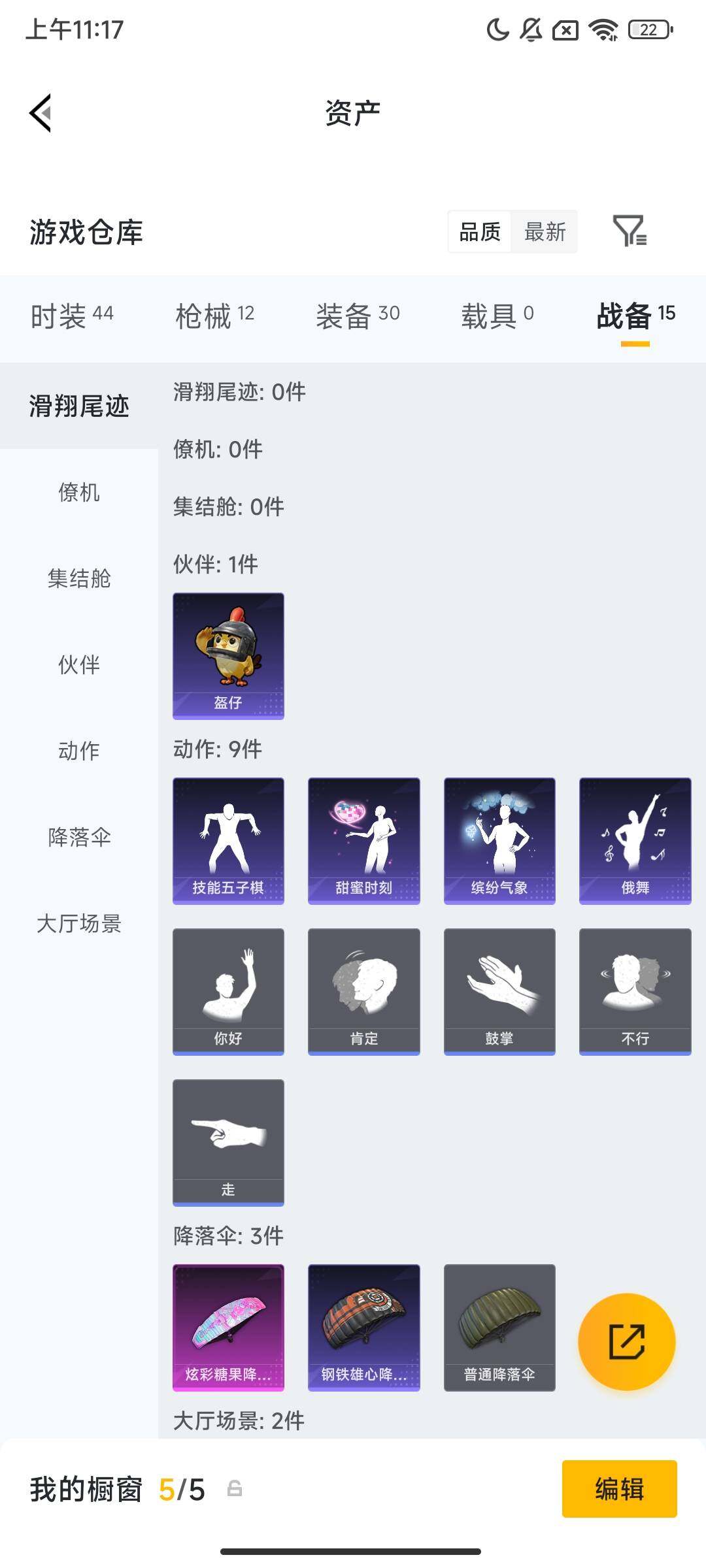Open the filter icon
Image resolution: width=706 pixels, height=1568 pixels.
coord(629,231)
